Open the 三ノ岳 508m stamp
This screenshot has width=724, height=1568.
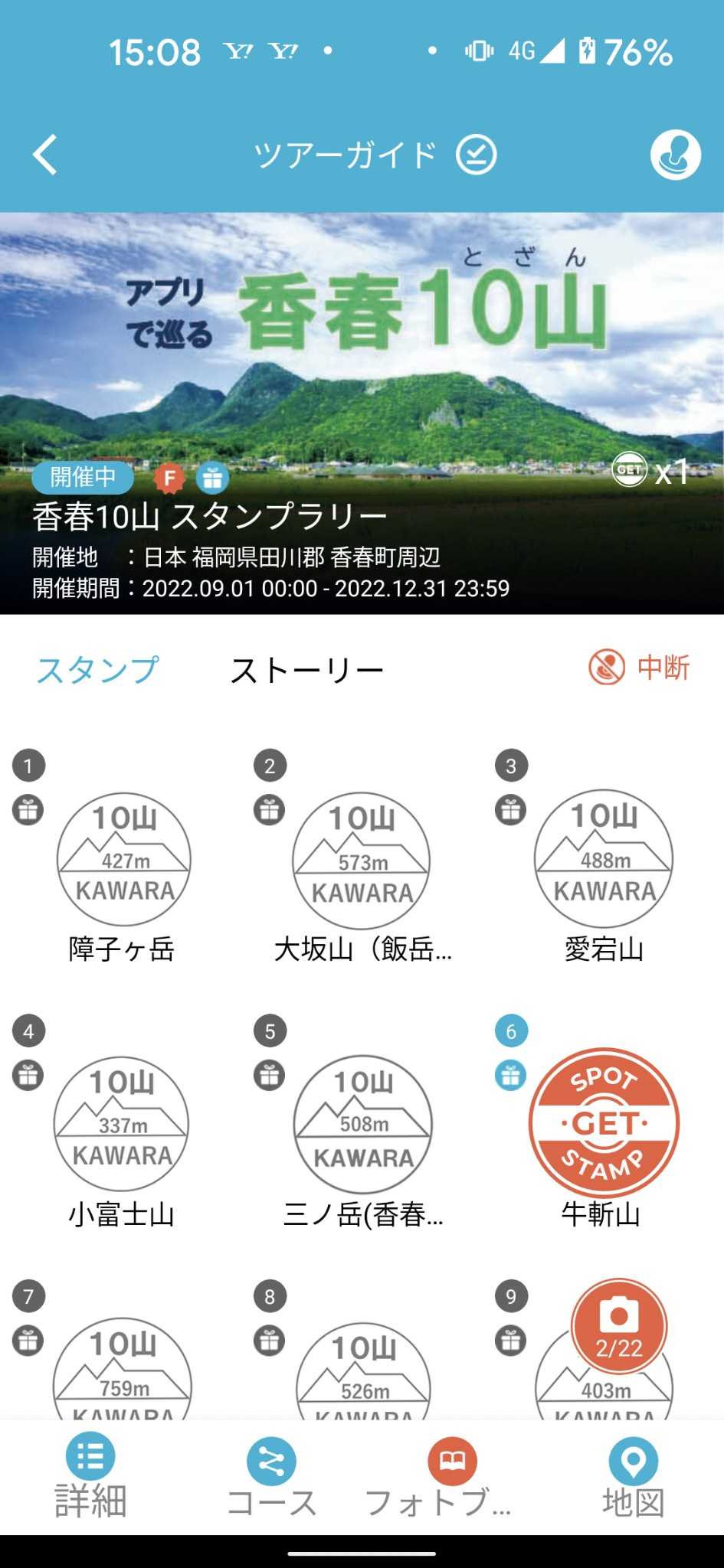(363, 1124)
